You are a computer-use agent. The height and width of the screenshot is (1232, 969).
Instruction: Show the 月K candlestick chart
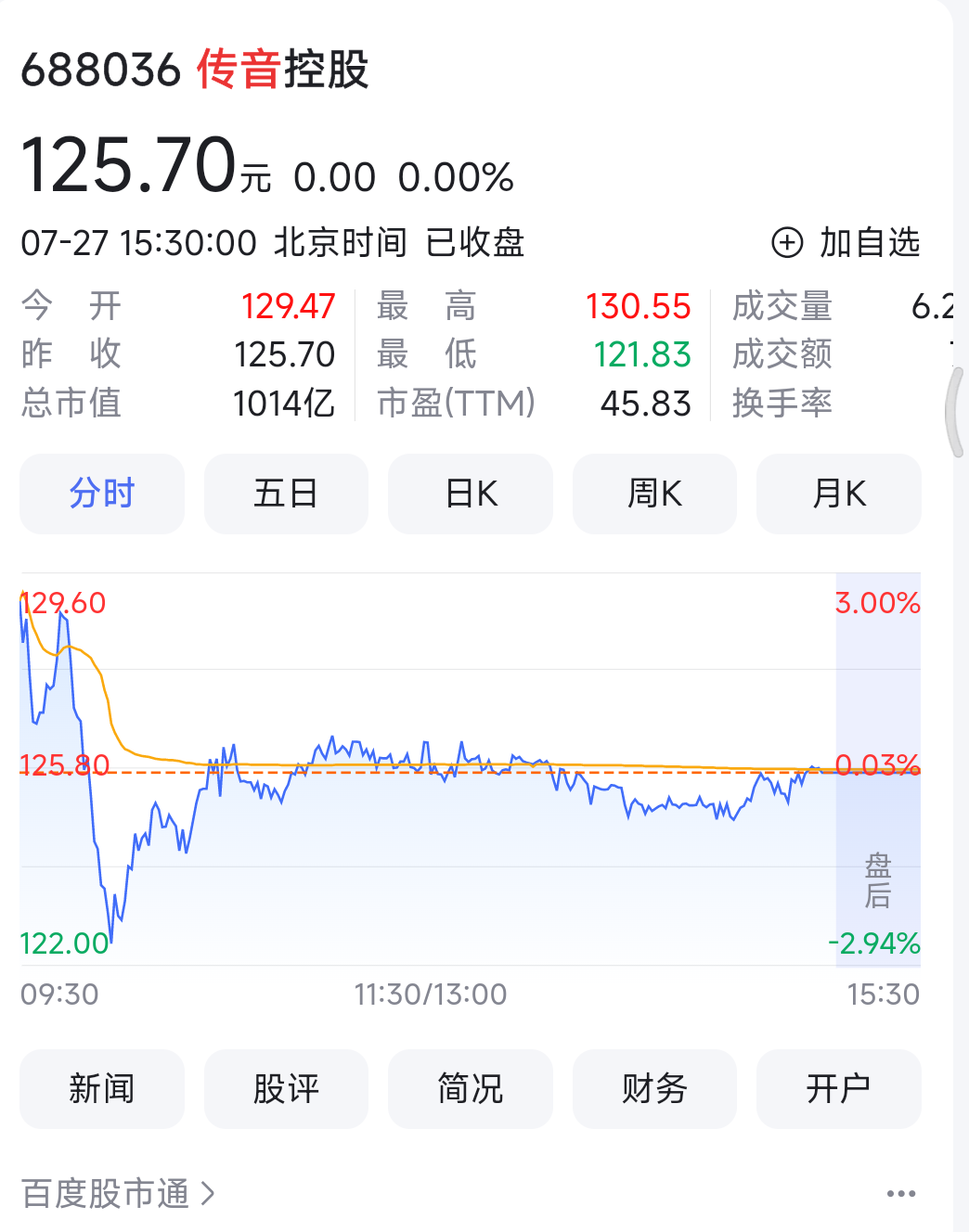[839, 494]
